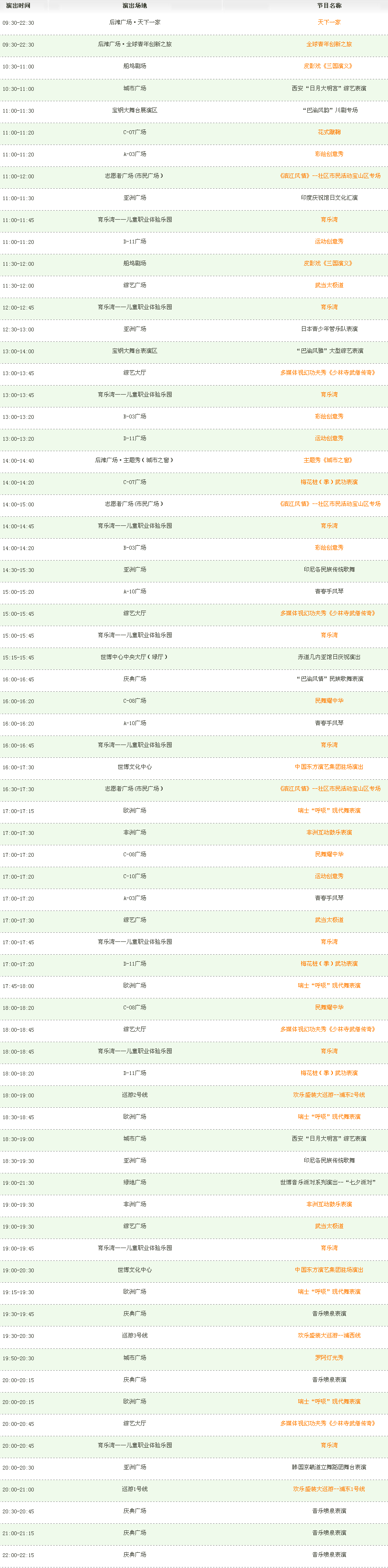Open 育乐湾 at 20:00-20:45

329,1445
